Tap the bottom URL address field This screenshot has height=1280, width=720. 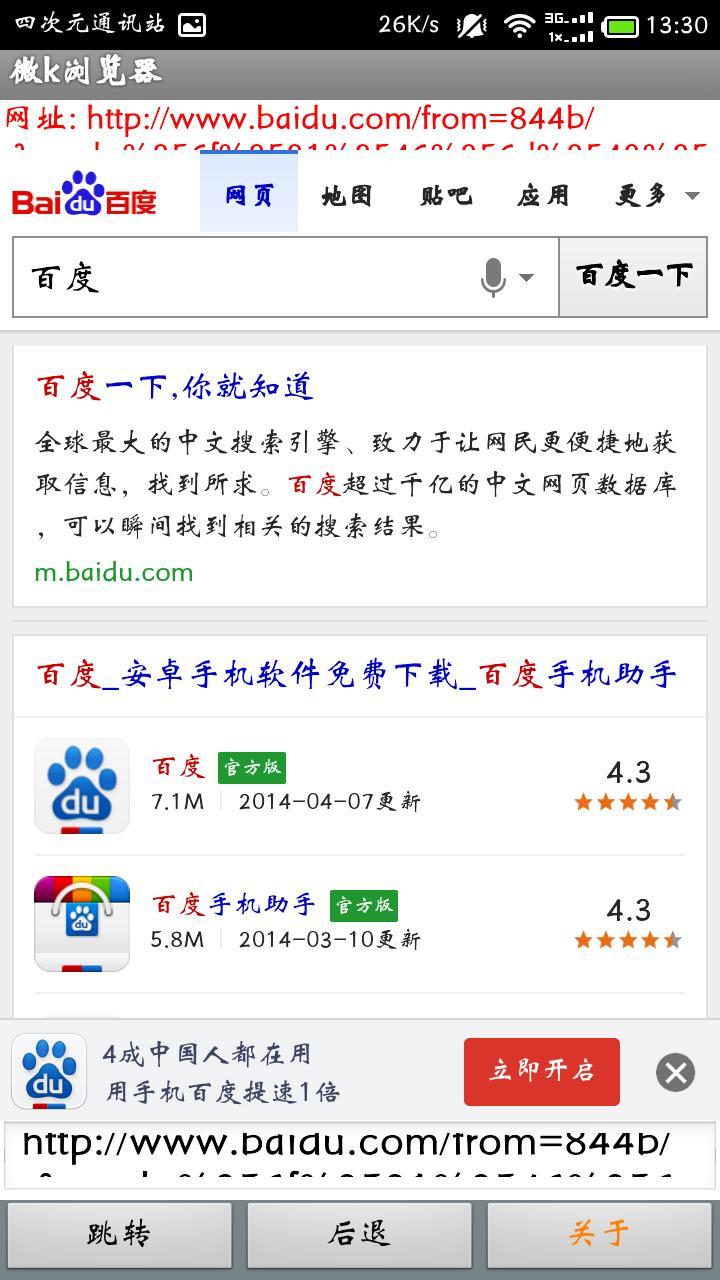click(x=360, y=1155)
